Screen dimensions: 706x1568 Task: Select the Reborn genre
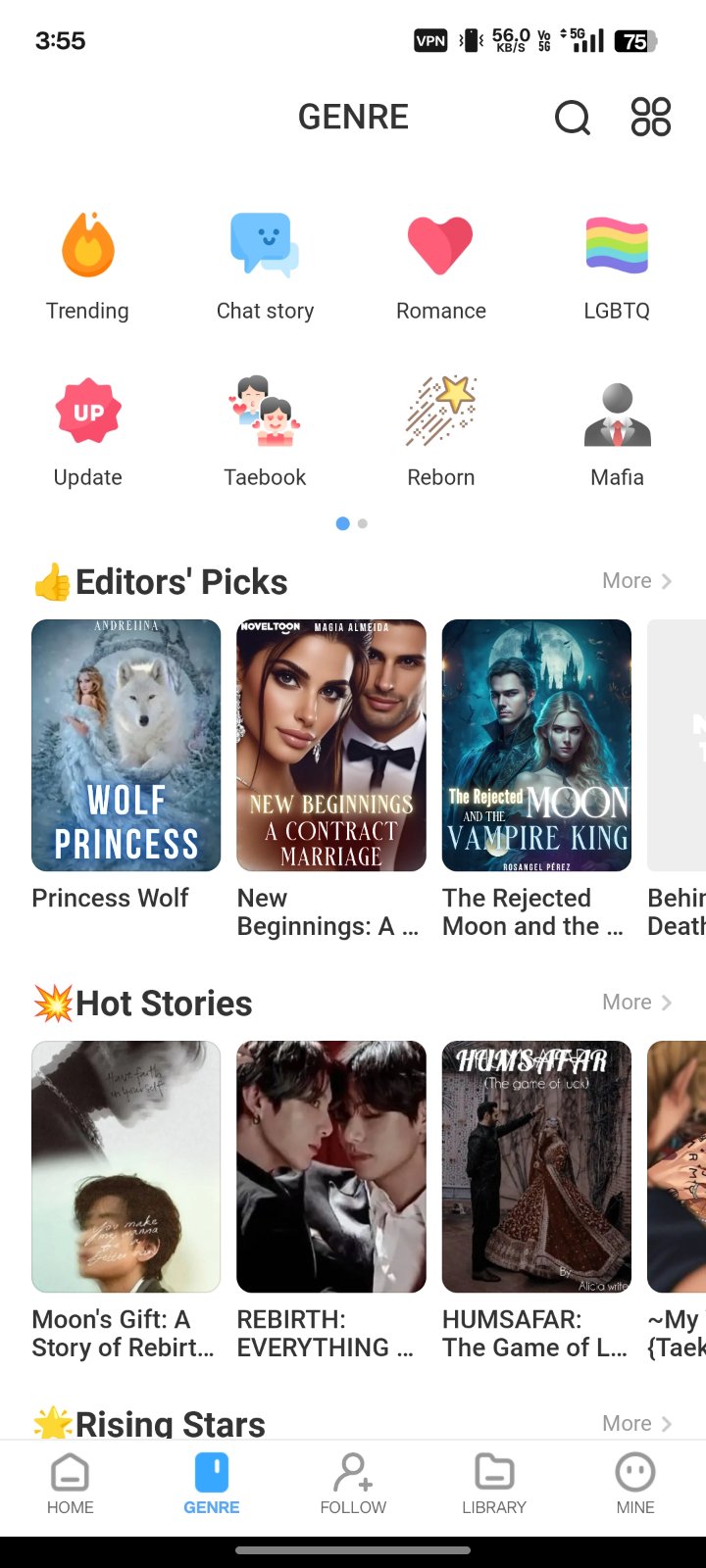[441, 433]
